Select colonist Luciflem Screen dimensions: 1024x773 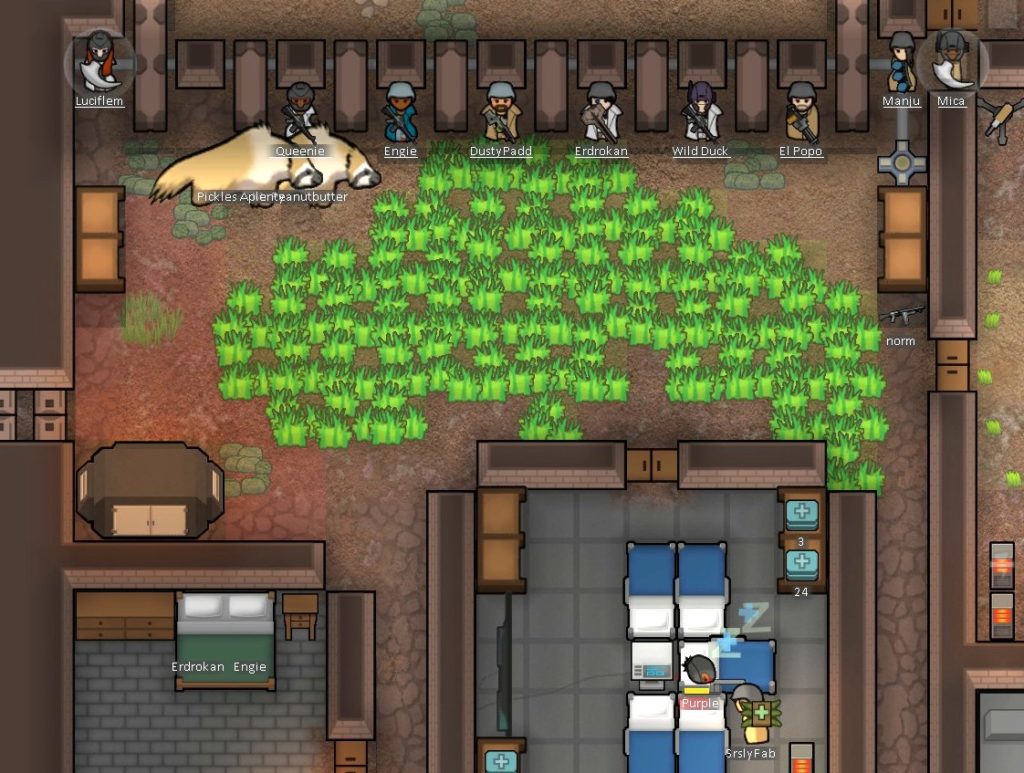tap(98, 63)
